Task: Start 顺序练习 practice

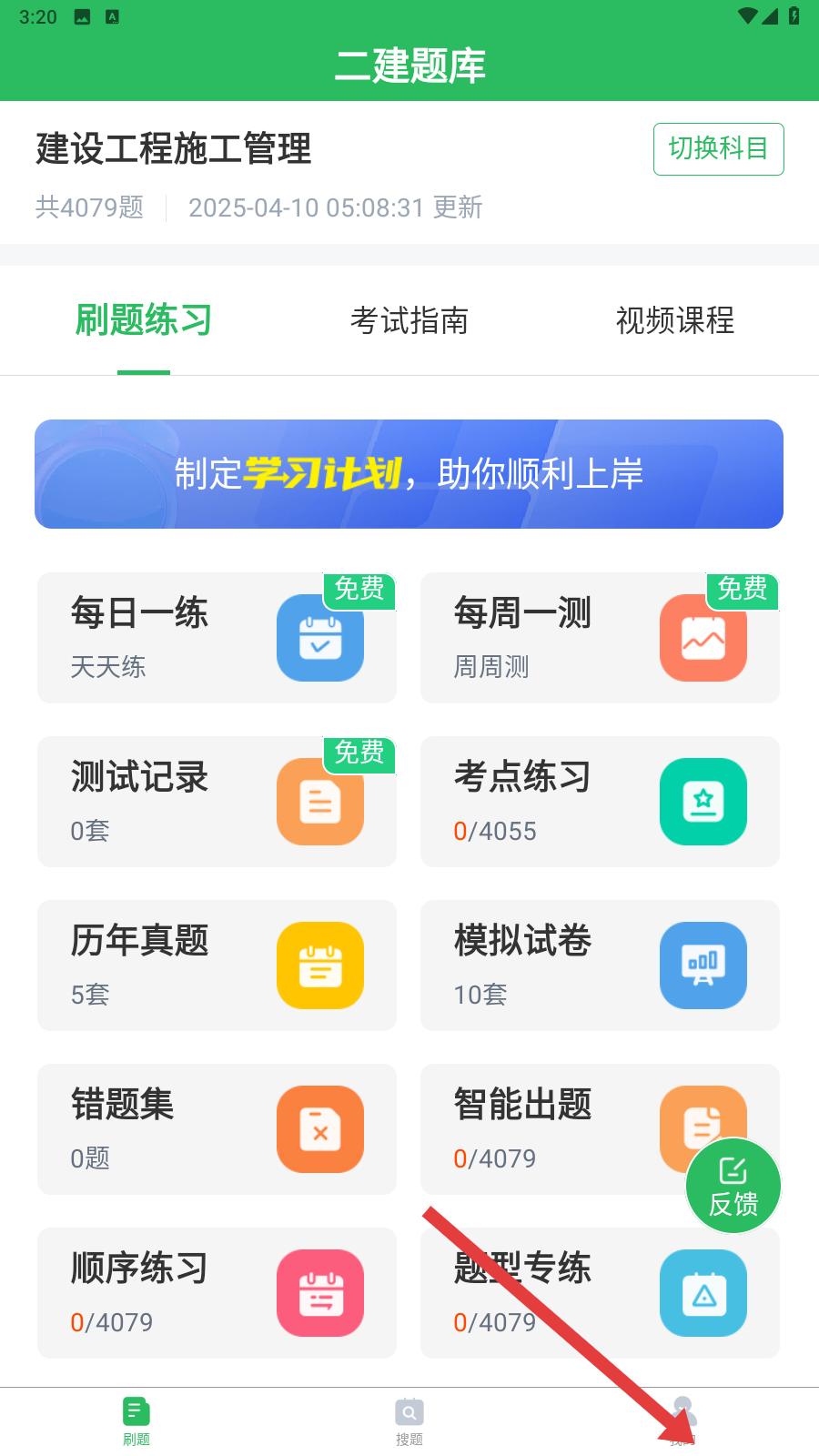Action: coord(217,1293)
